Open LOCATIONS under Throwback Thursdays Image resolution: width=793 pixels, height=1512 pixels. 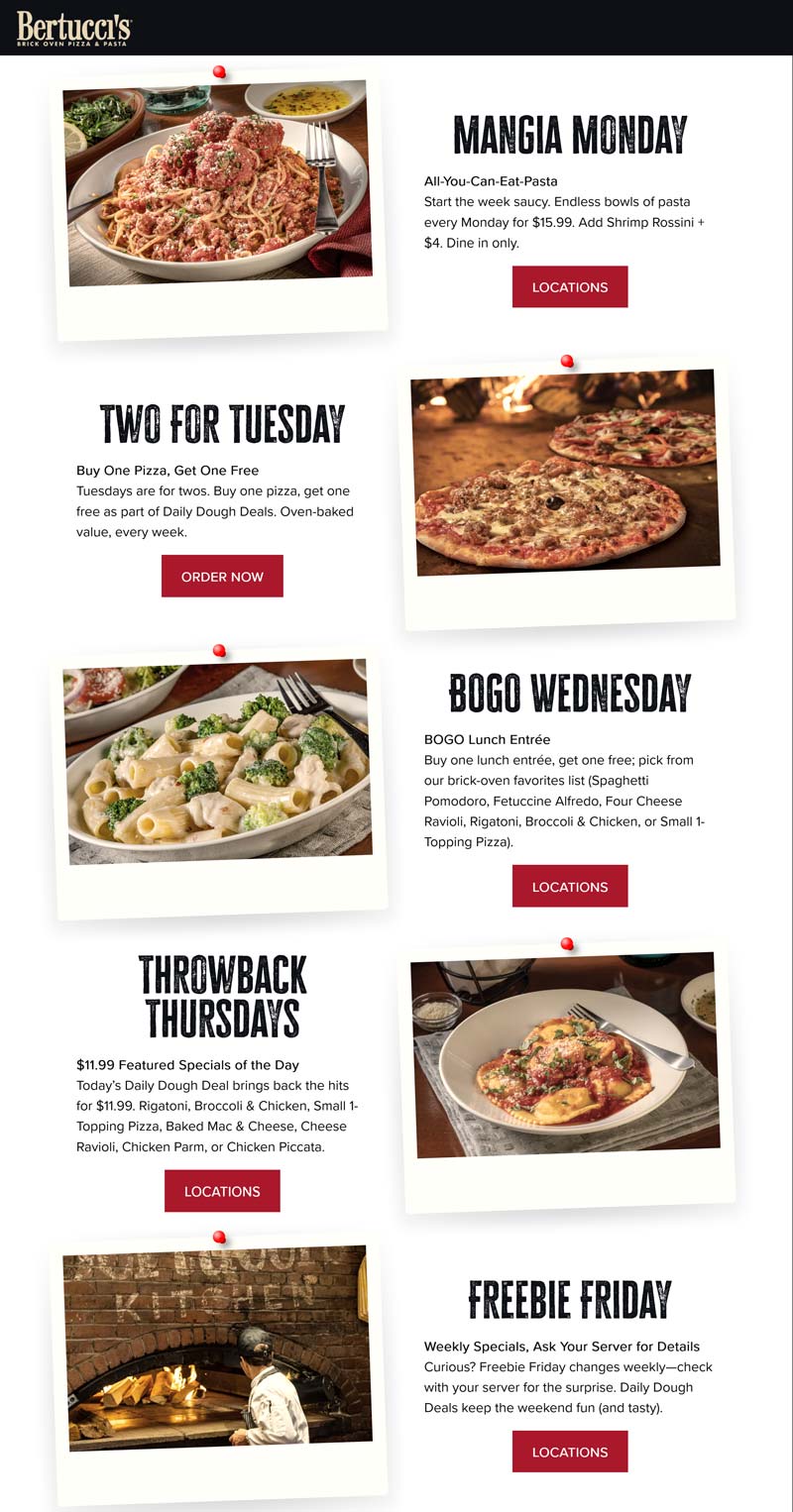[x=222, y=1191]
